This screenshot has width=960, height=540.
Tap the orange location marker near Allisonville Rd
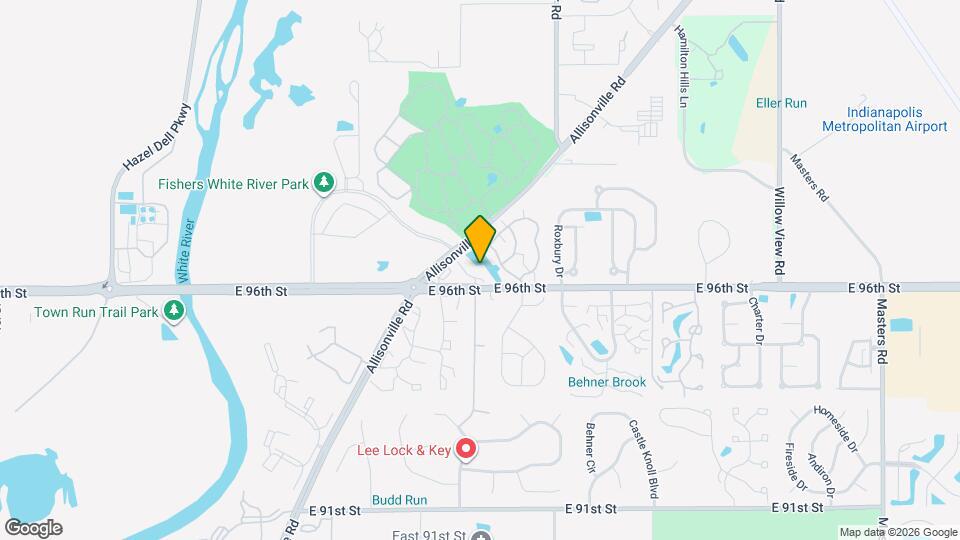480,238
